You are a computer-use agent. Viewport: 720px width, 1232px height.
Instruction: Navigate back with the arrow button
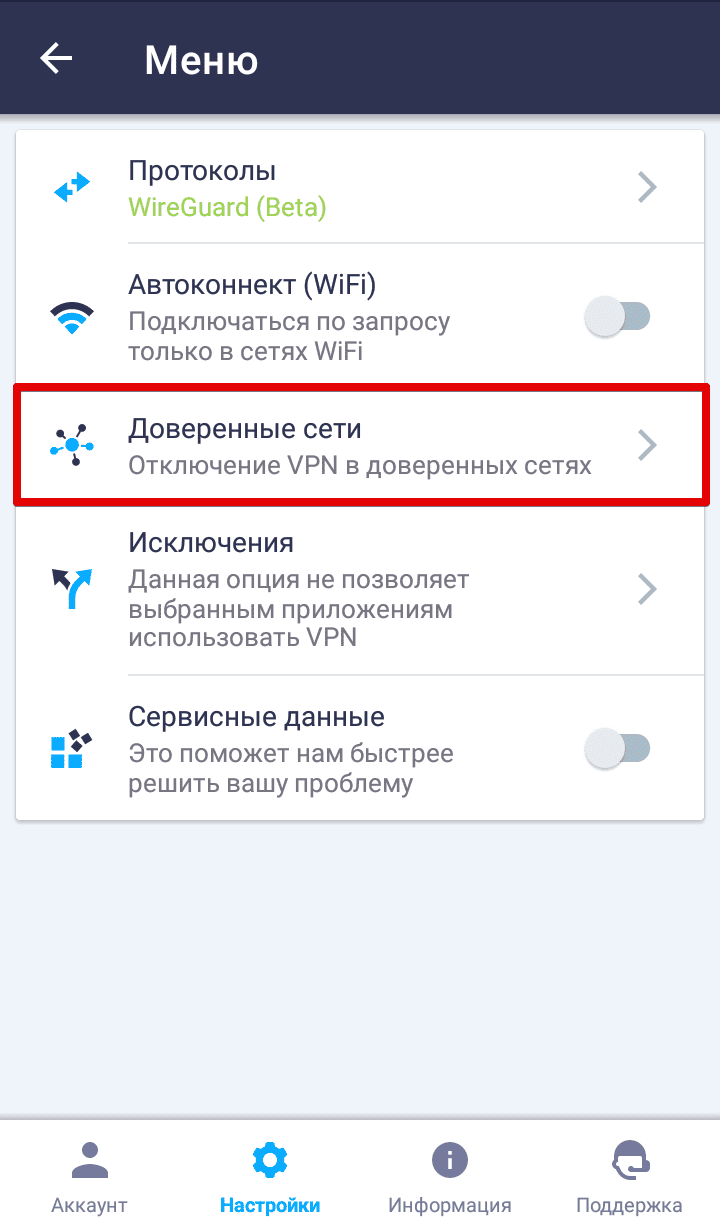[x=56, y=57]
